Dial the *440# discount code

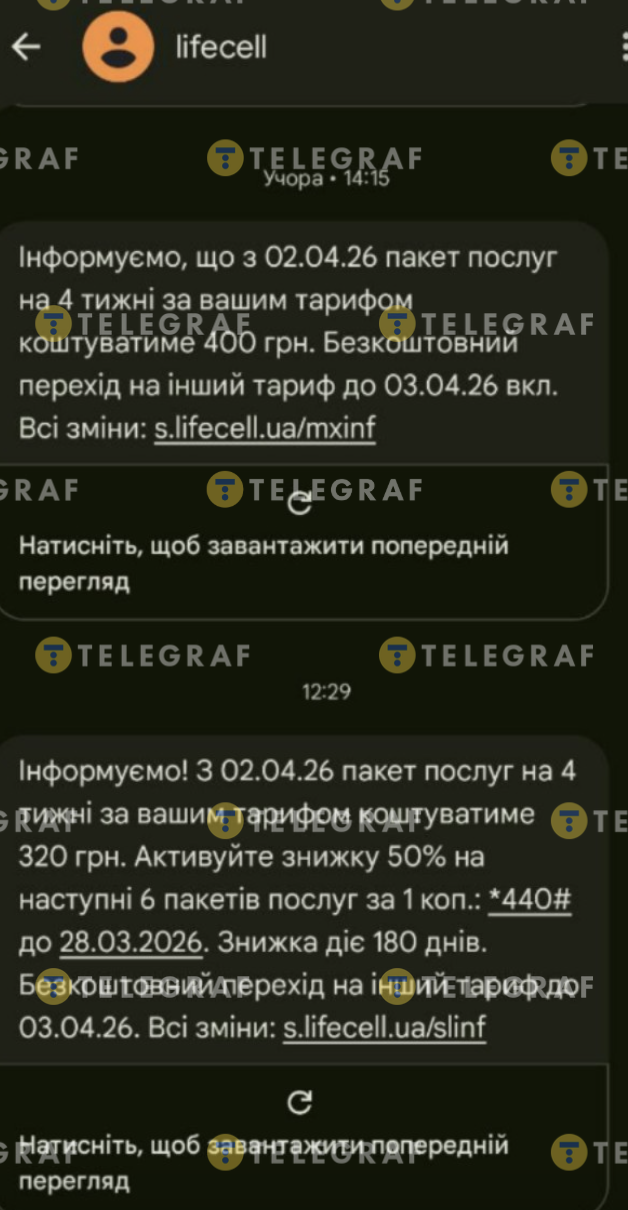tap(529, 900)
